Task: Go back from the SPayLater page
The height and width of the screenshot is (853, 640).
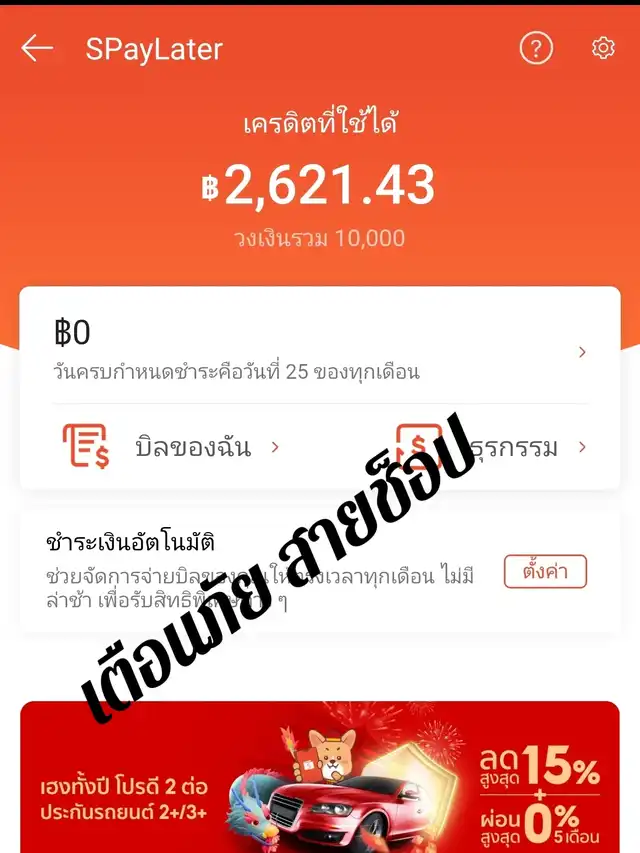Action: click(37, 48)
